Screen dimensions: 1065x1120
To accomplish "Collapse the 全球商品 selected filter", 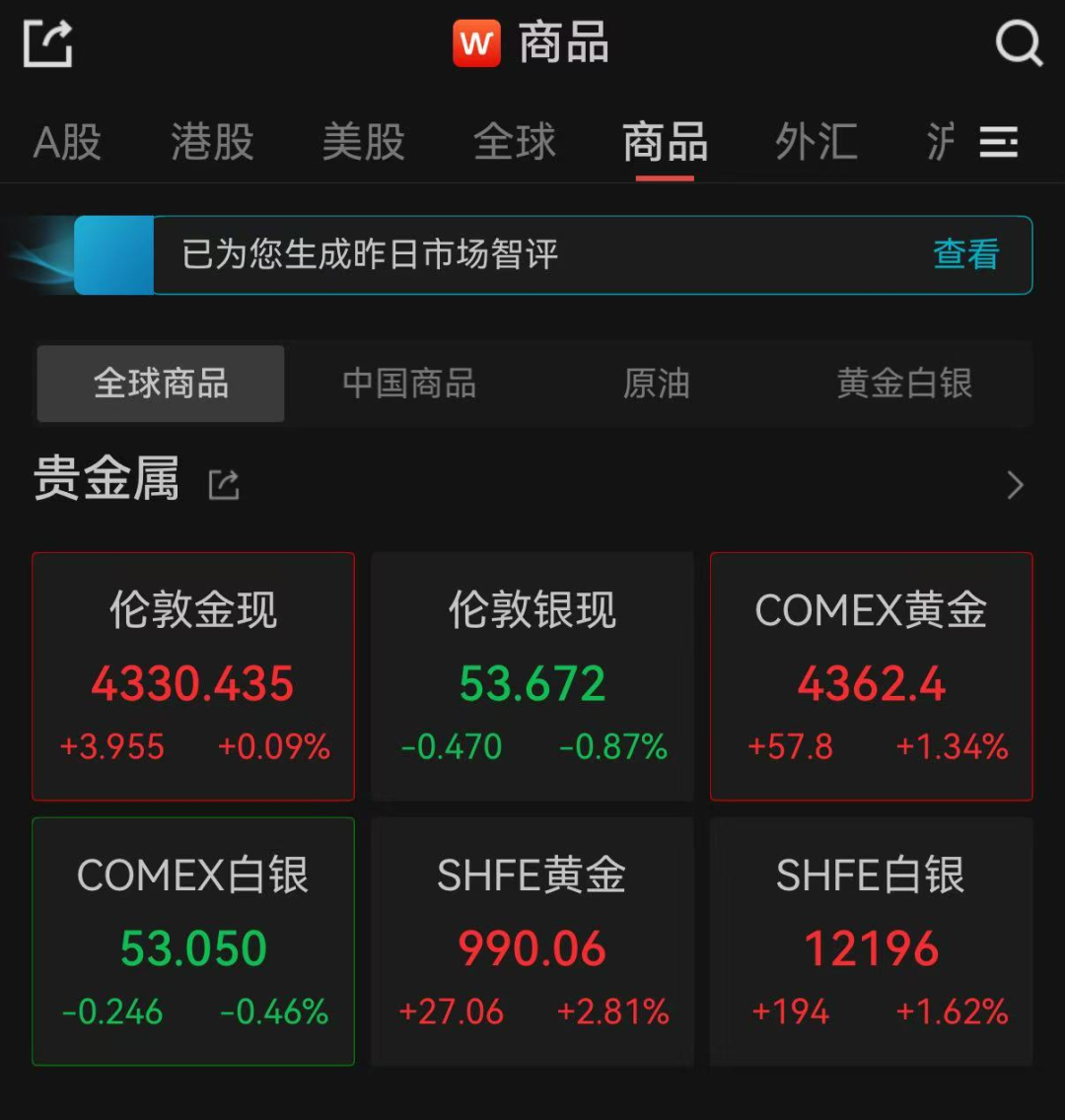I will pos(160,385).
